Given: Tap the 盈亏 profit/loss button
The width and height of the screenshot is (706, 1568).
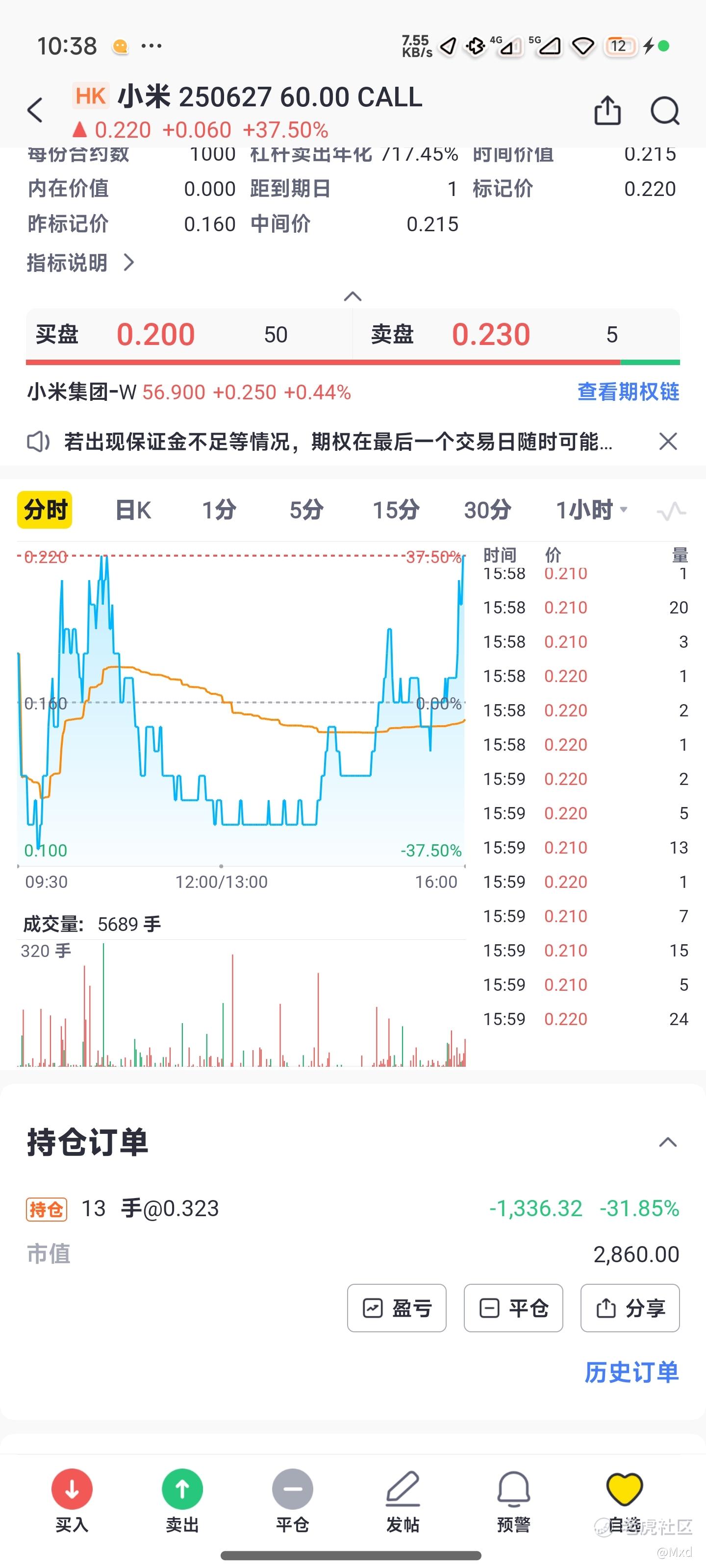Looking at the screenshot, I should pyautogui.click(x=397, y=1308).
